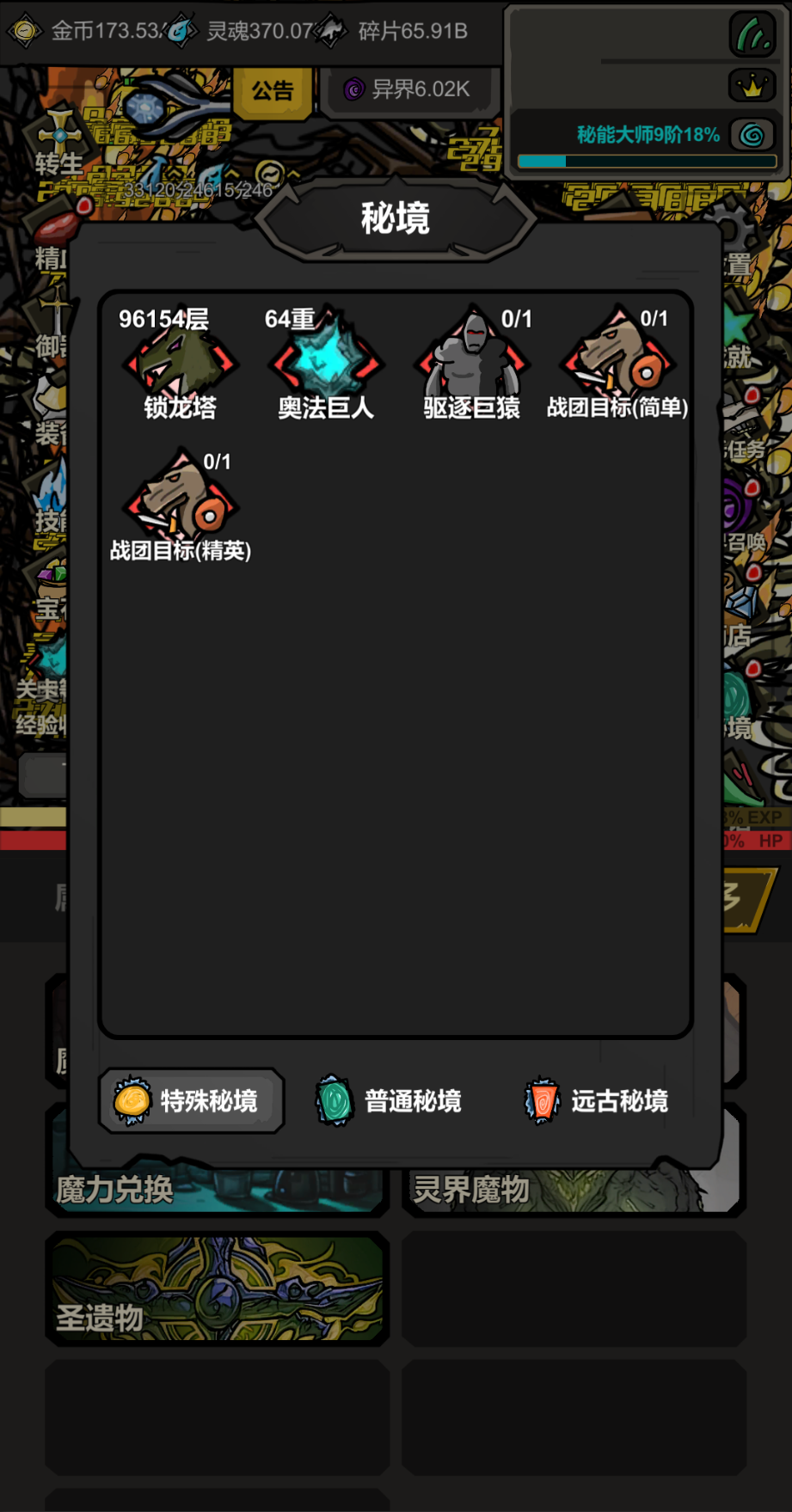The width and height of the screenshot is (792, 1512).
Task: Switch to the 特殊秘境 tab
Action: point(191,1100)
